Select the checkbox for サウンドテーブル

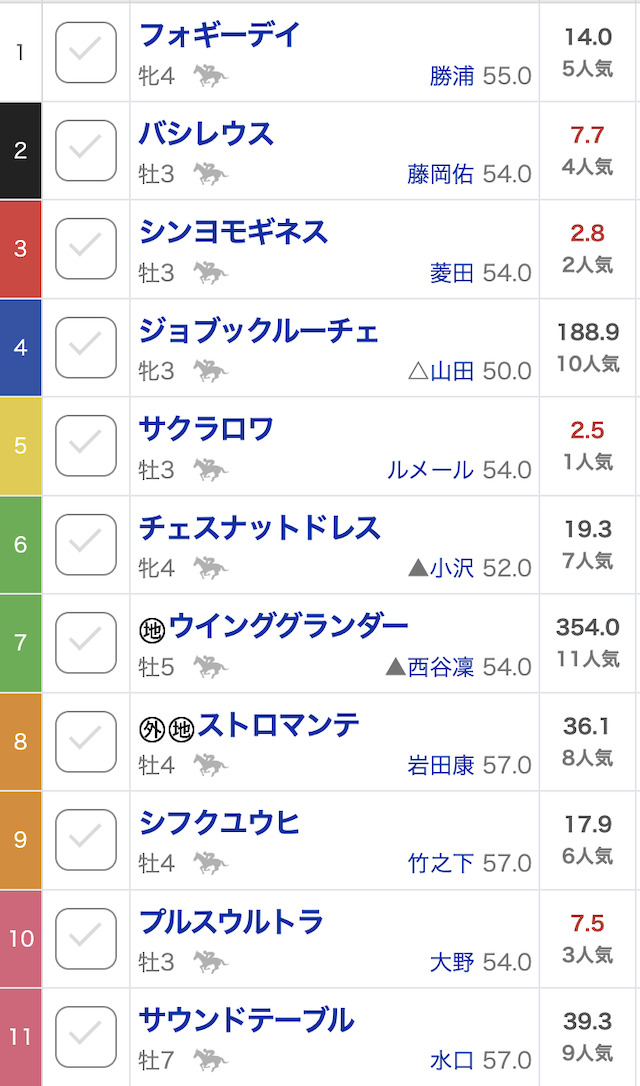pos(86,1037)
